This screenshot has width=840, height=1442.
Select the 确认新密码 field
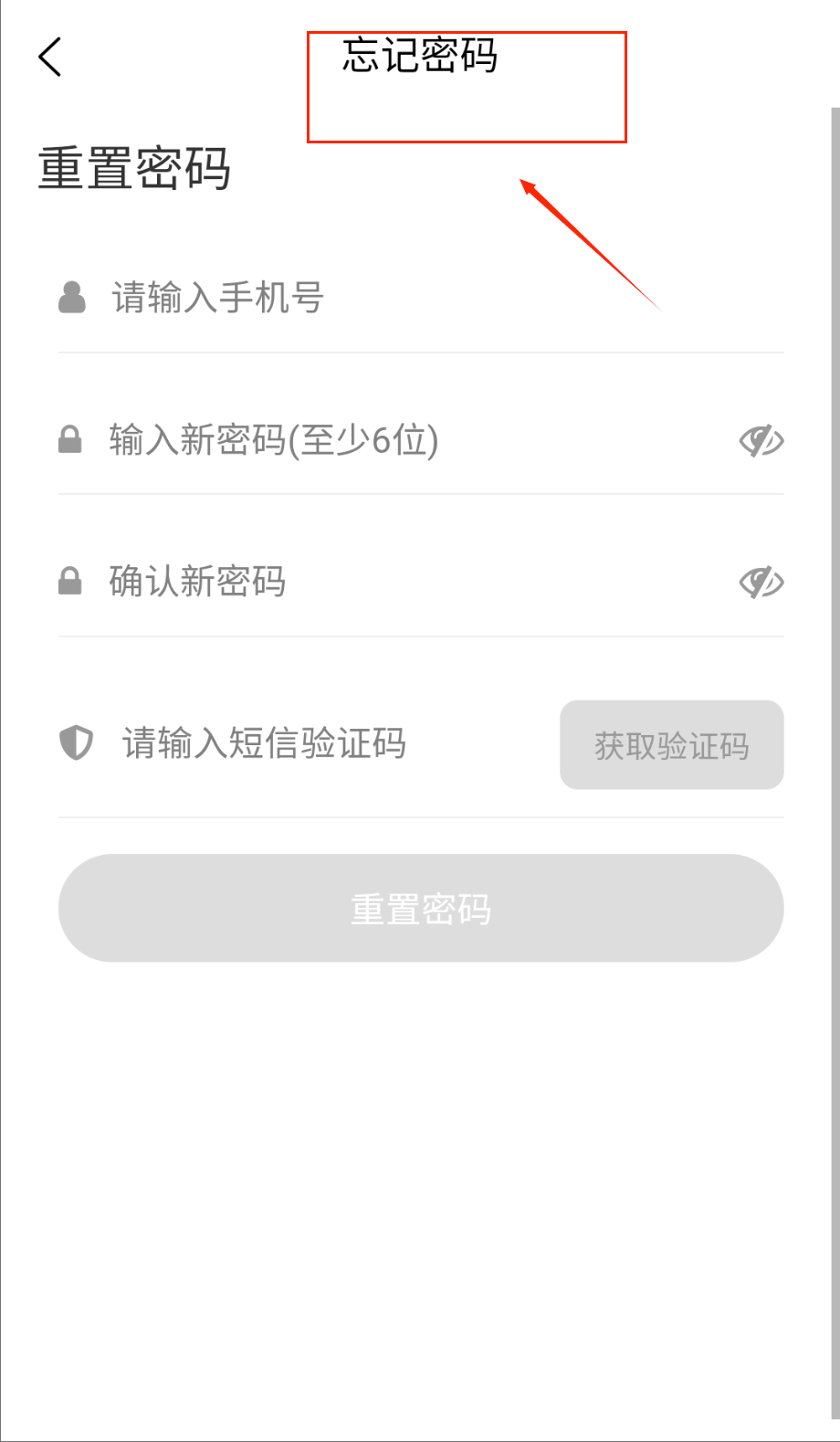tap(402, 582)
